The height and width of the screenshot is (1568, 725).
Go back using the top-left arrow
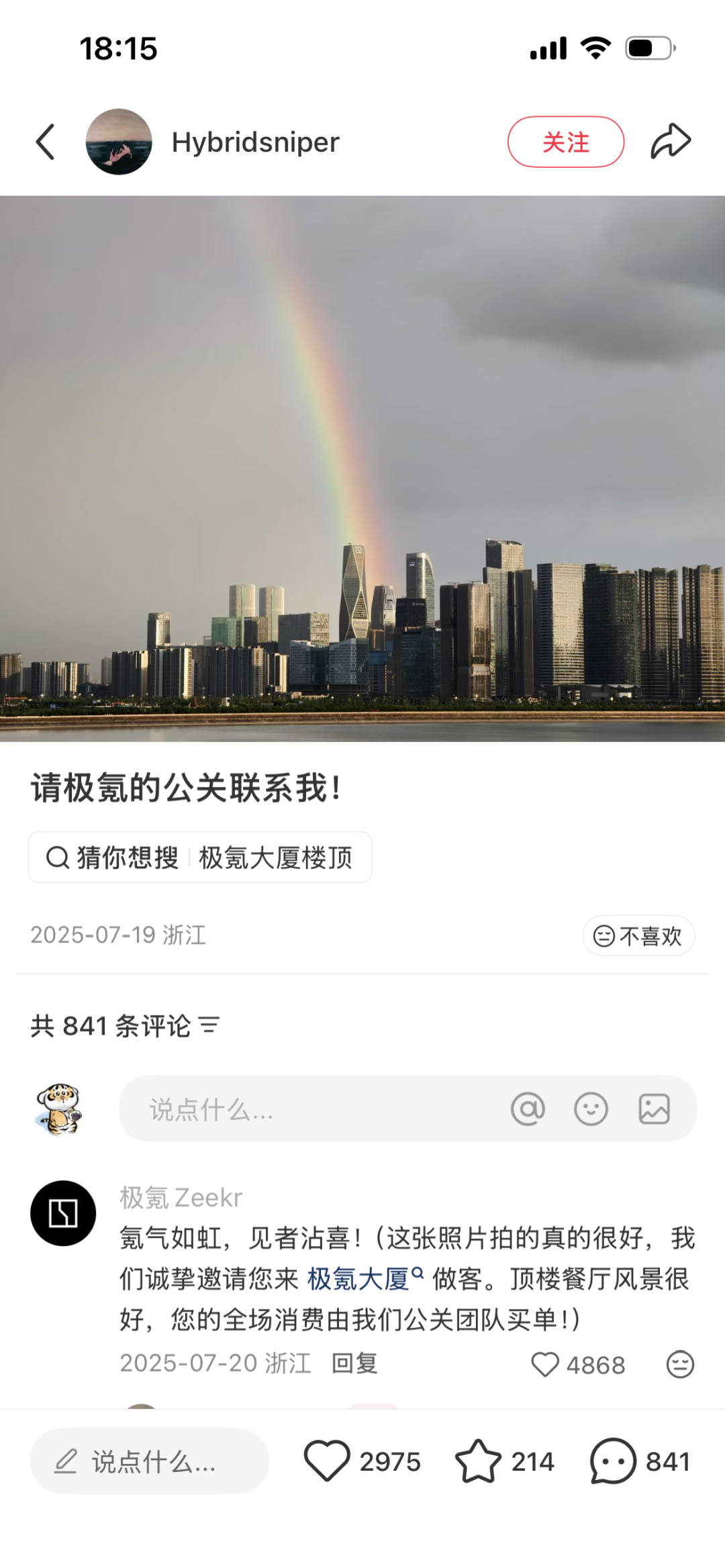coord(45,142)
